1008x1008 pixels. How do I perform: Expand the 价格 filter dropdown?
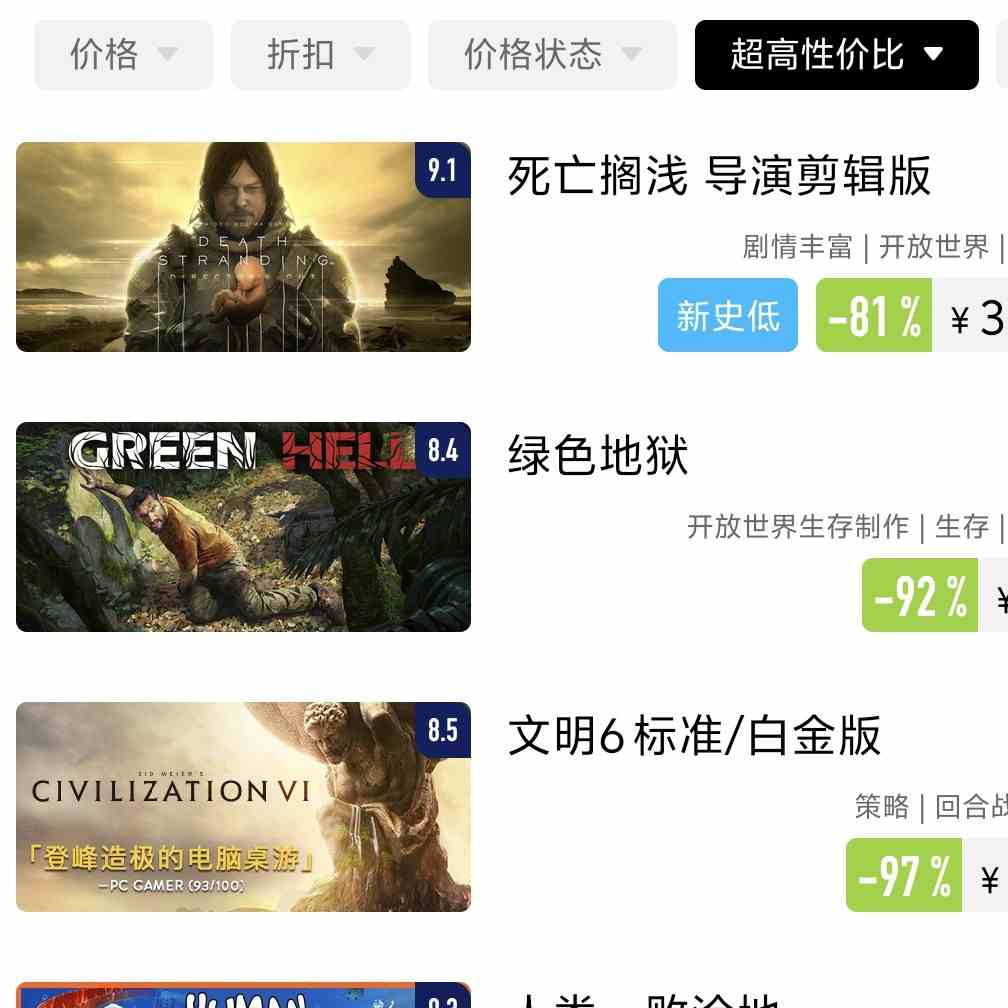tap(123, 55)
